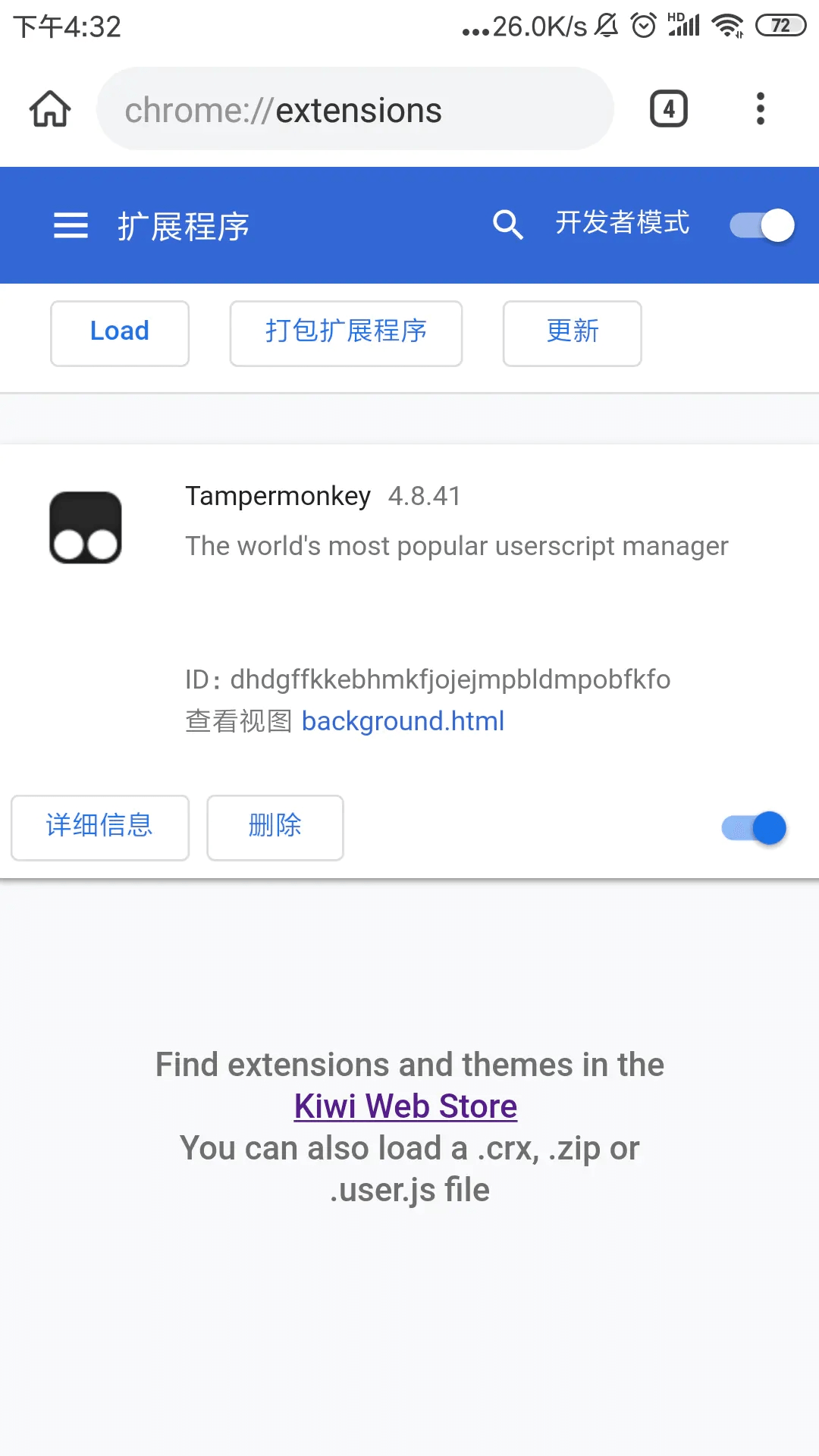Click the Load button
Viewport: 819px width, 1456px height.
pos(119,333)
